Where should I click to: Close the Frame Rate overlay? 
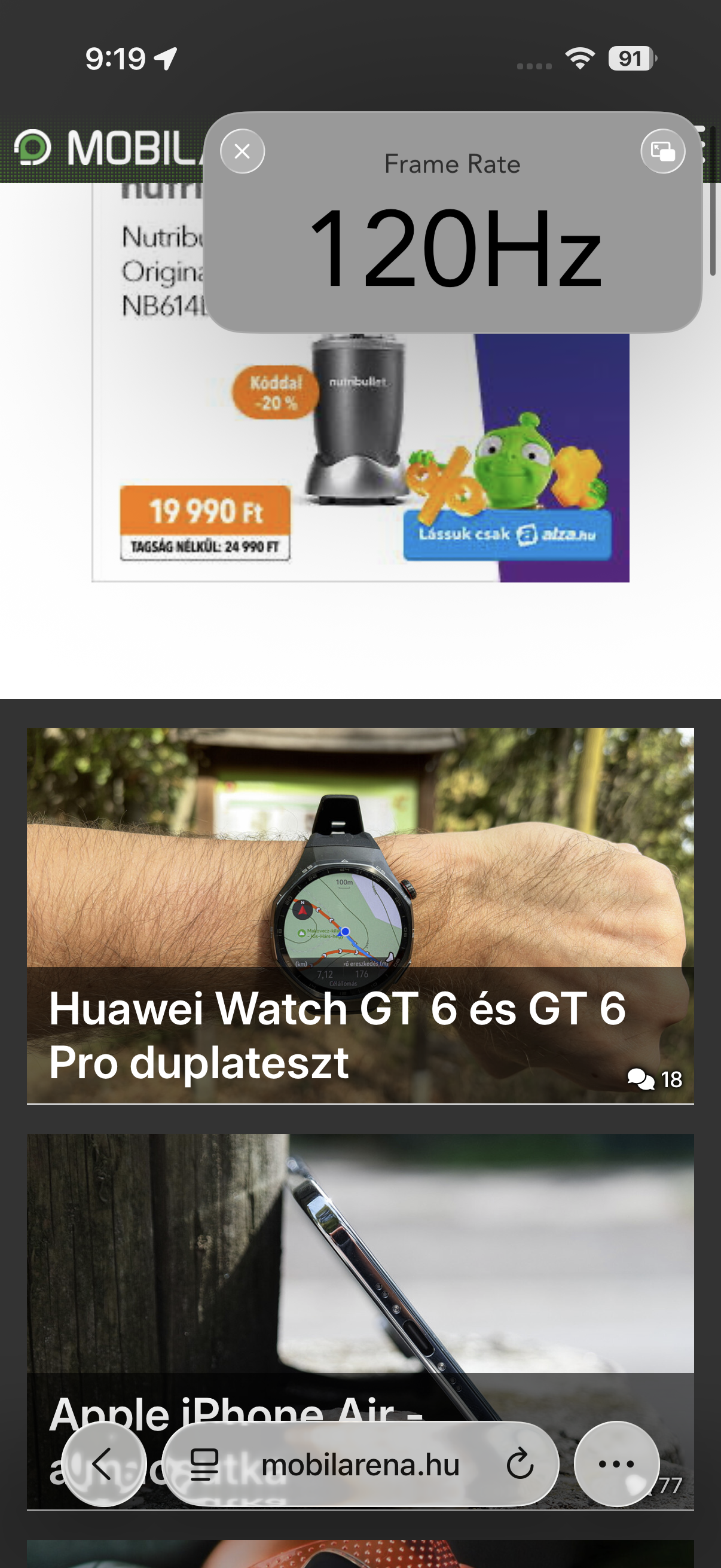point(242,151)
